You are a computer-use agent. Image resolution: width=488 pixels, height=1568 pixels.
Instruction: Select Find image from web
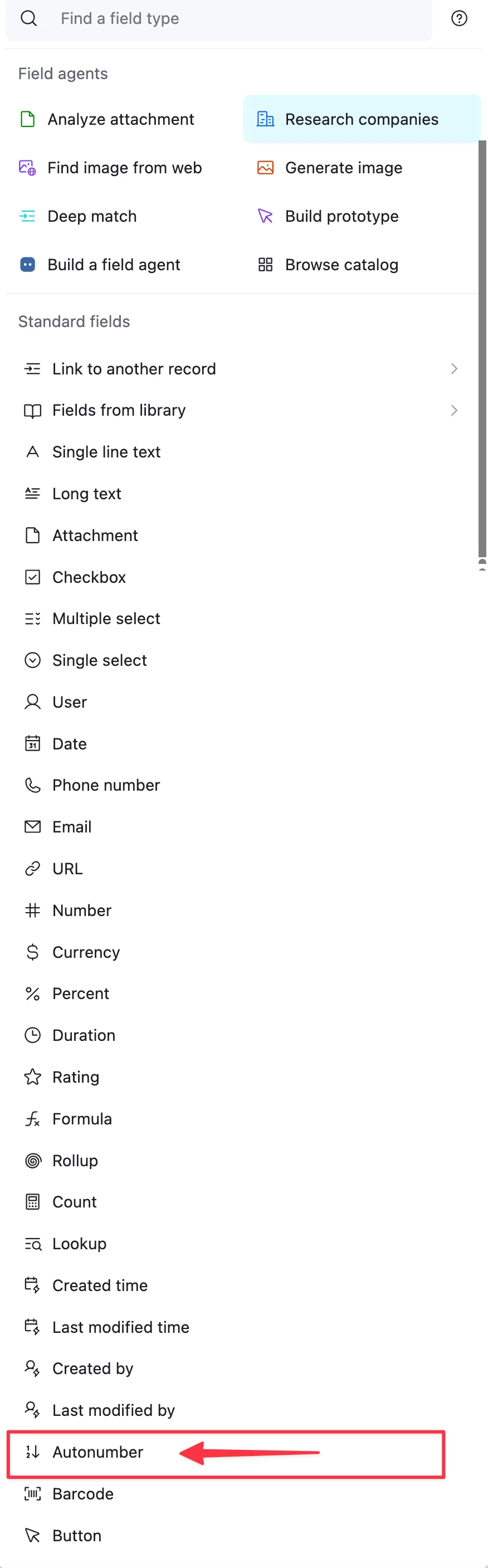[124, 167]
